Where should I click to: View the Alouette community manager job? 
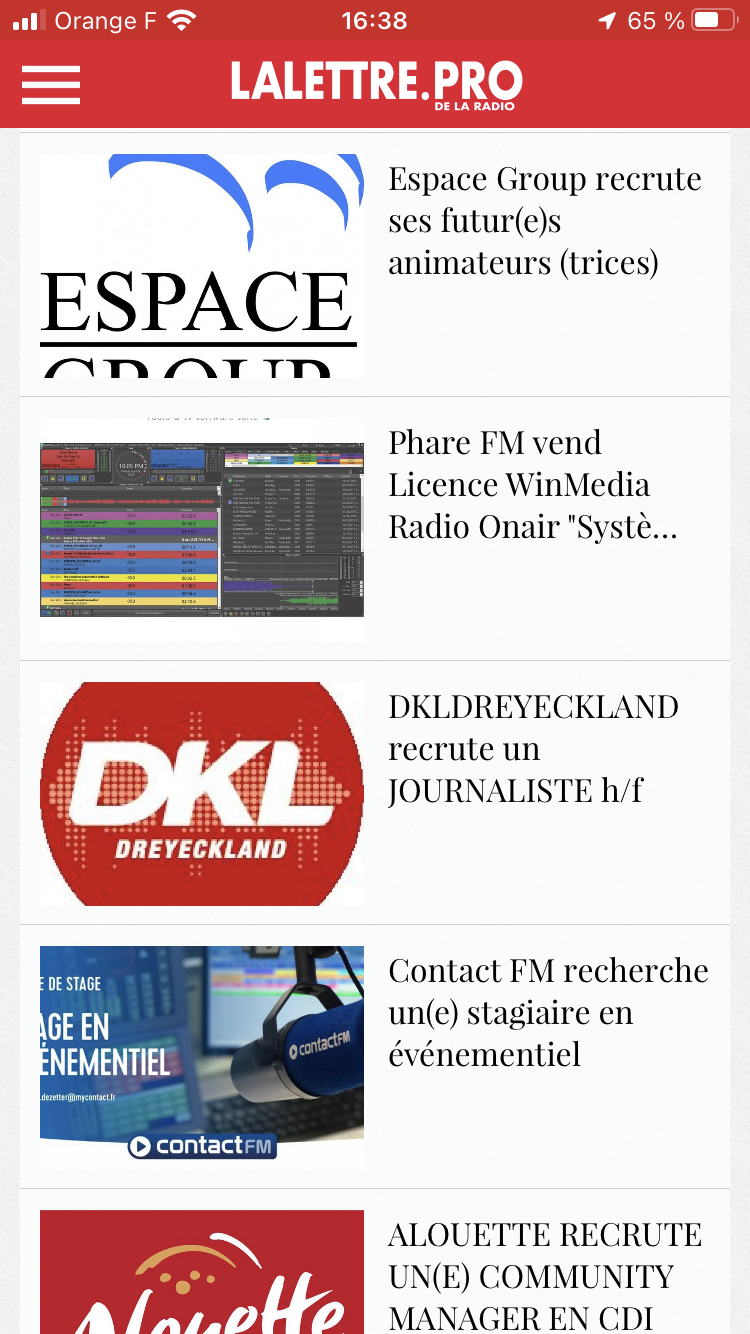[544, 1276]
